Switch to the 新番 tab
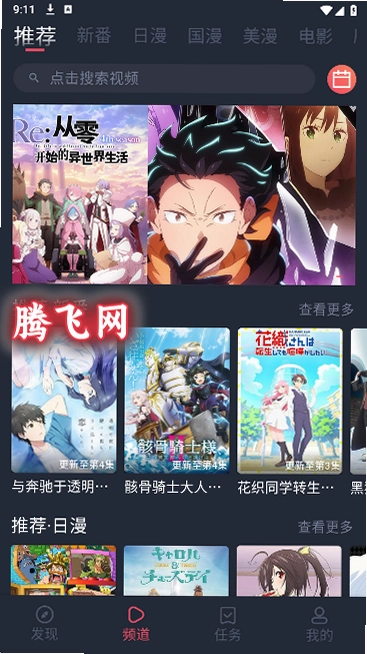Viewport: 367px width, 654px height. click(94, 36)
